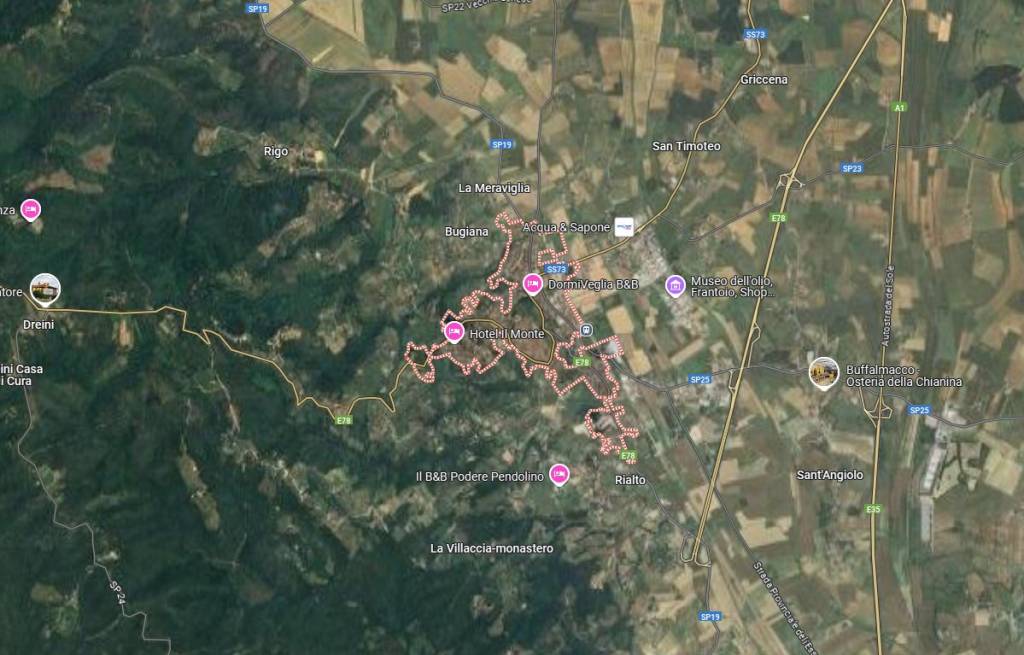This screenshot has height=655, width=1024.
Task: Select the train station icon near SS73
Action: pyautogui.click(x=588, y=330)
